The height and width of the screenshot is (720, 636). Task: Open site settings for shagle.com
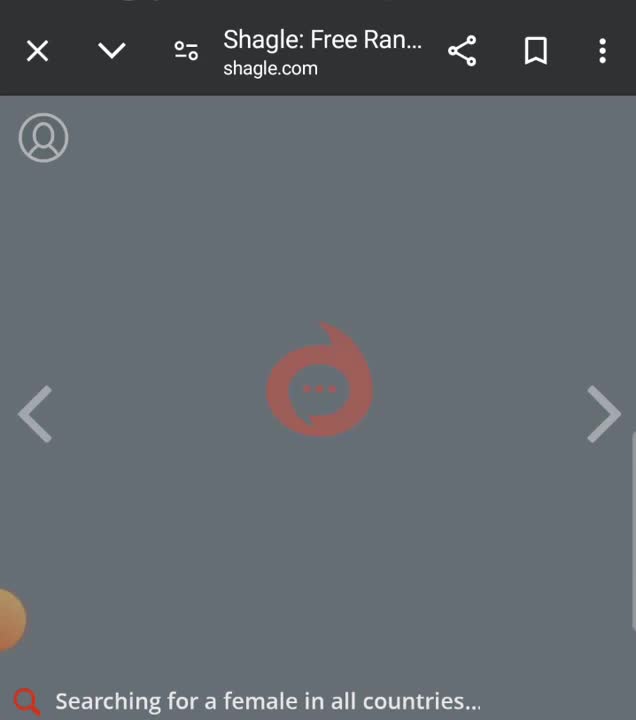[186, 51]
